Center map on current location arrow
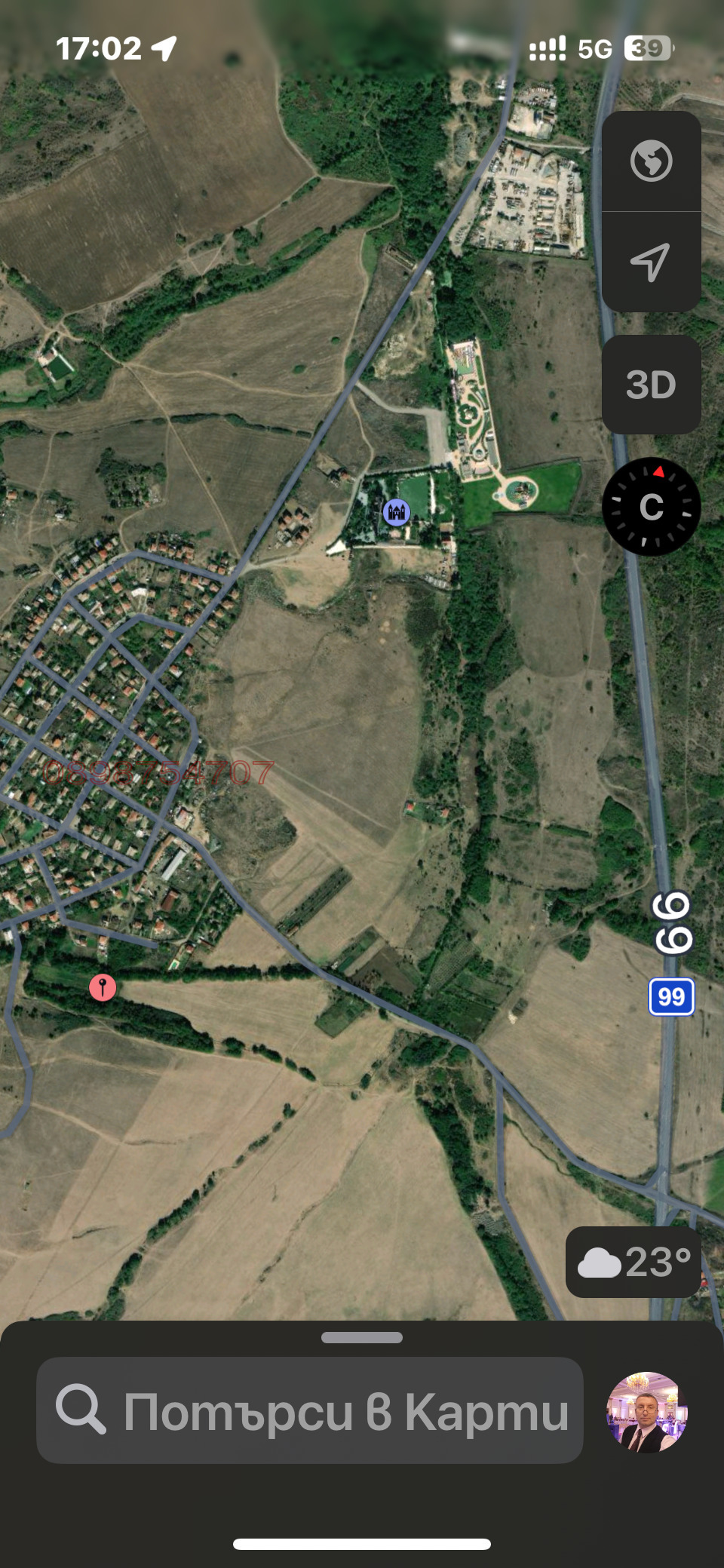Viewport: 724px width, 1568px height. pos(651,262)
